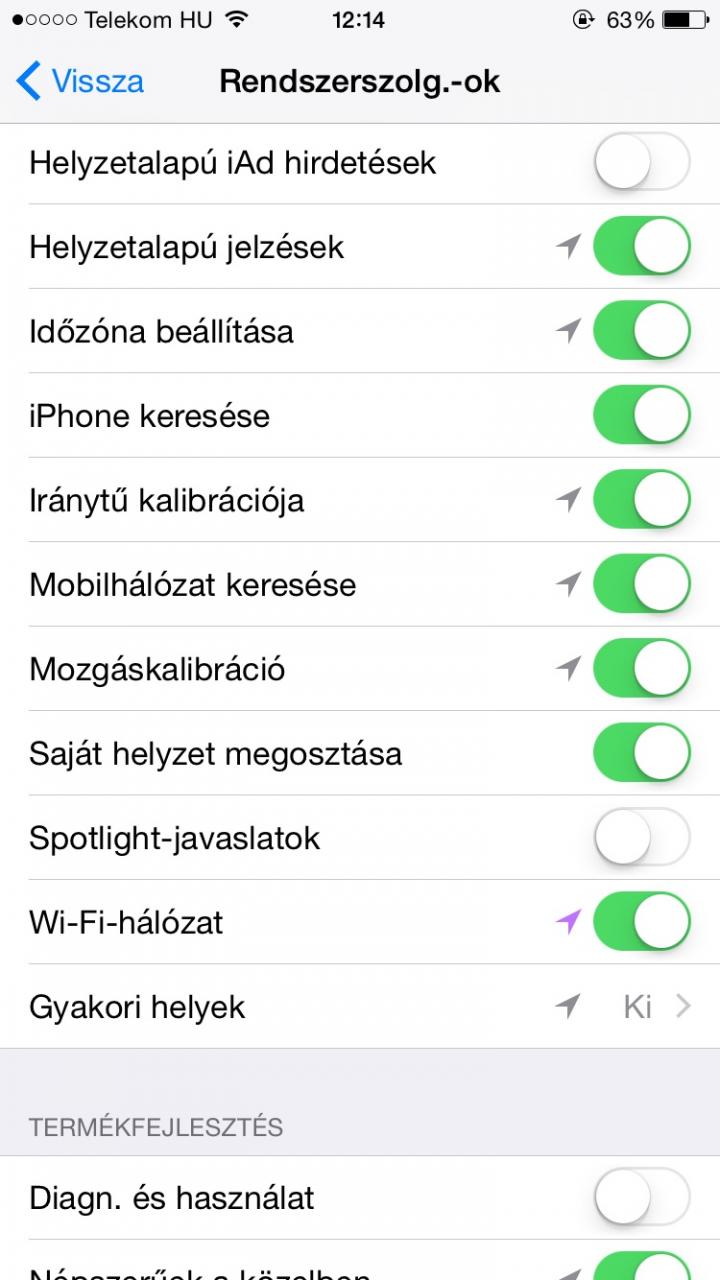Disable Mobilhálózat keresése
The image size is (720, 1280).
point(642,584)
